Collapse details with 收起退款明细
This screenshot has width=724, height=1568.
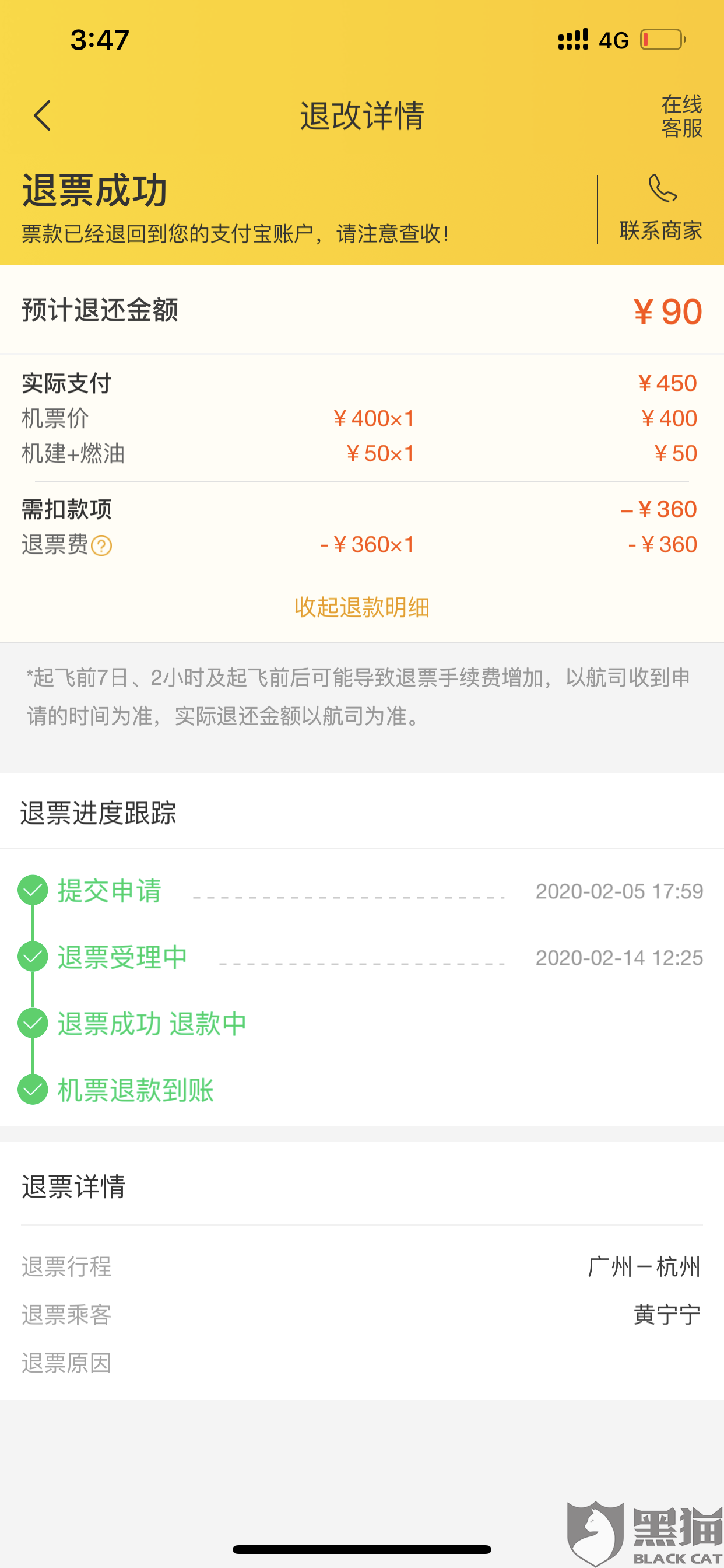362,607
